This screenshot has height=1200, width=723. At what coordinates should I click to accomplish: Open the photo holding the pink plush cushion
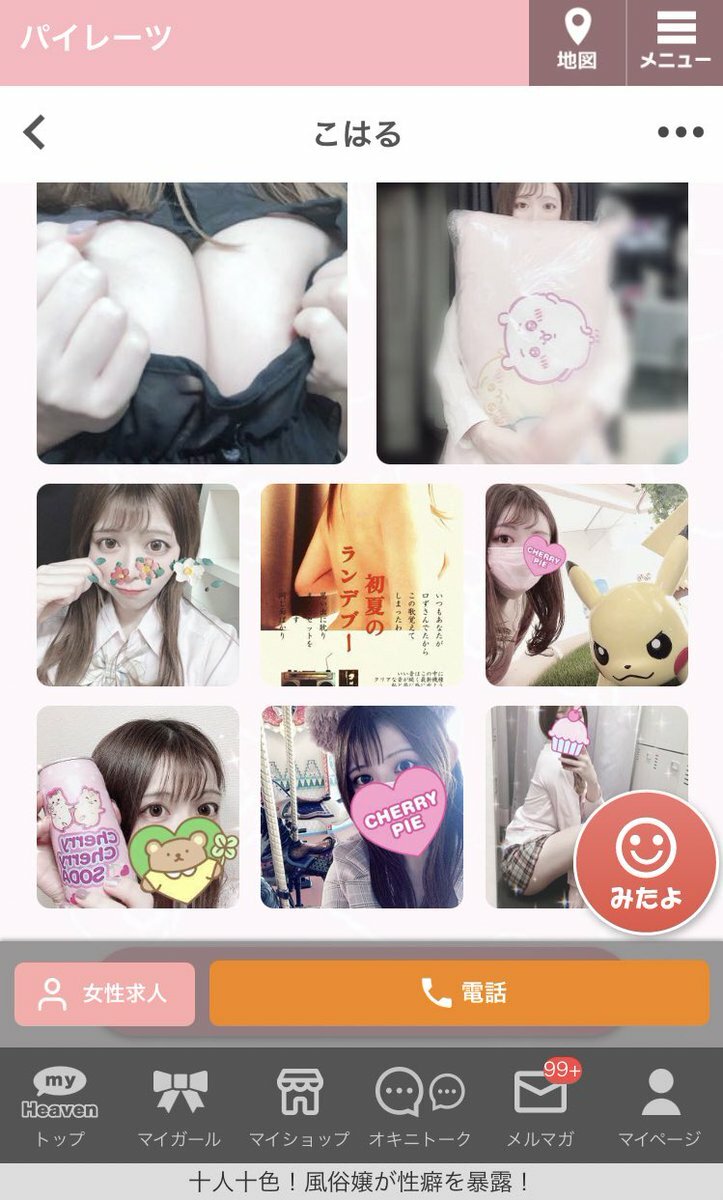(532, 323)
